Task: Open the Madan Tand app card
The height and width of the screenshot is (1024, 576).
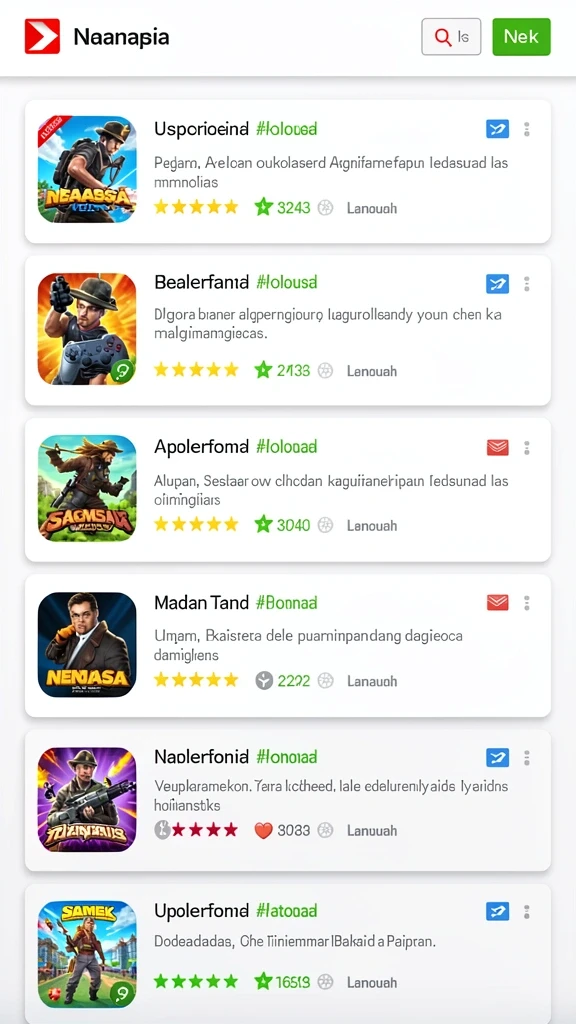Action: 288,645
